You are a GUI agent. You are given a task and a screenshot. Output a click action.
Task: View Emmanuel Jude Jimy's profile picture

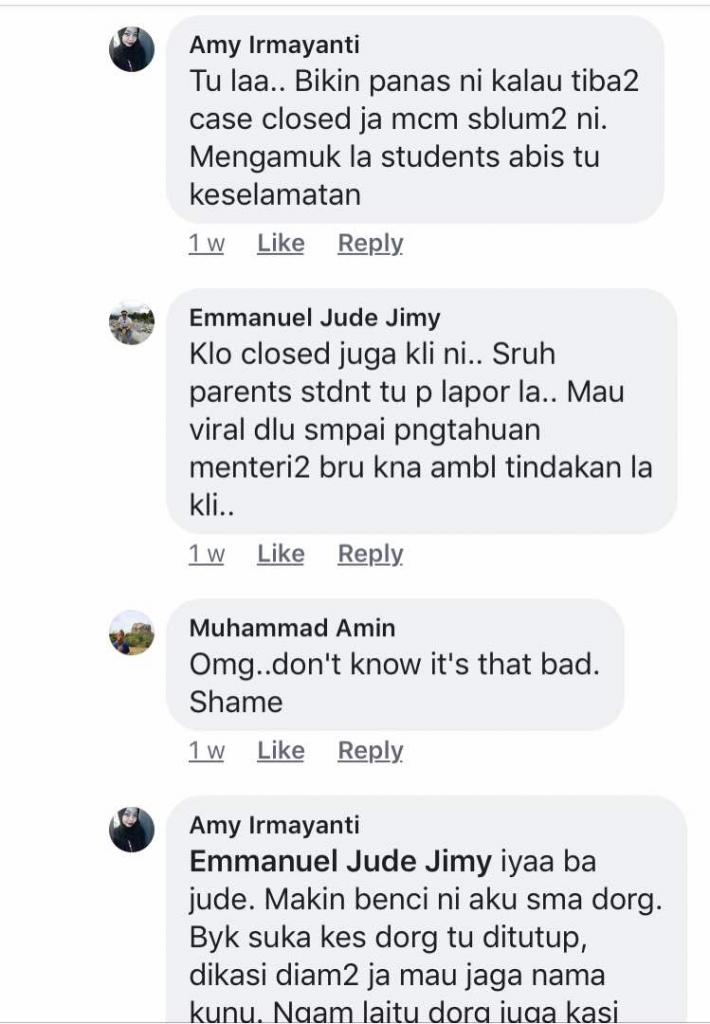[132, 323]
